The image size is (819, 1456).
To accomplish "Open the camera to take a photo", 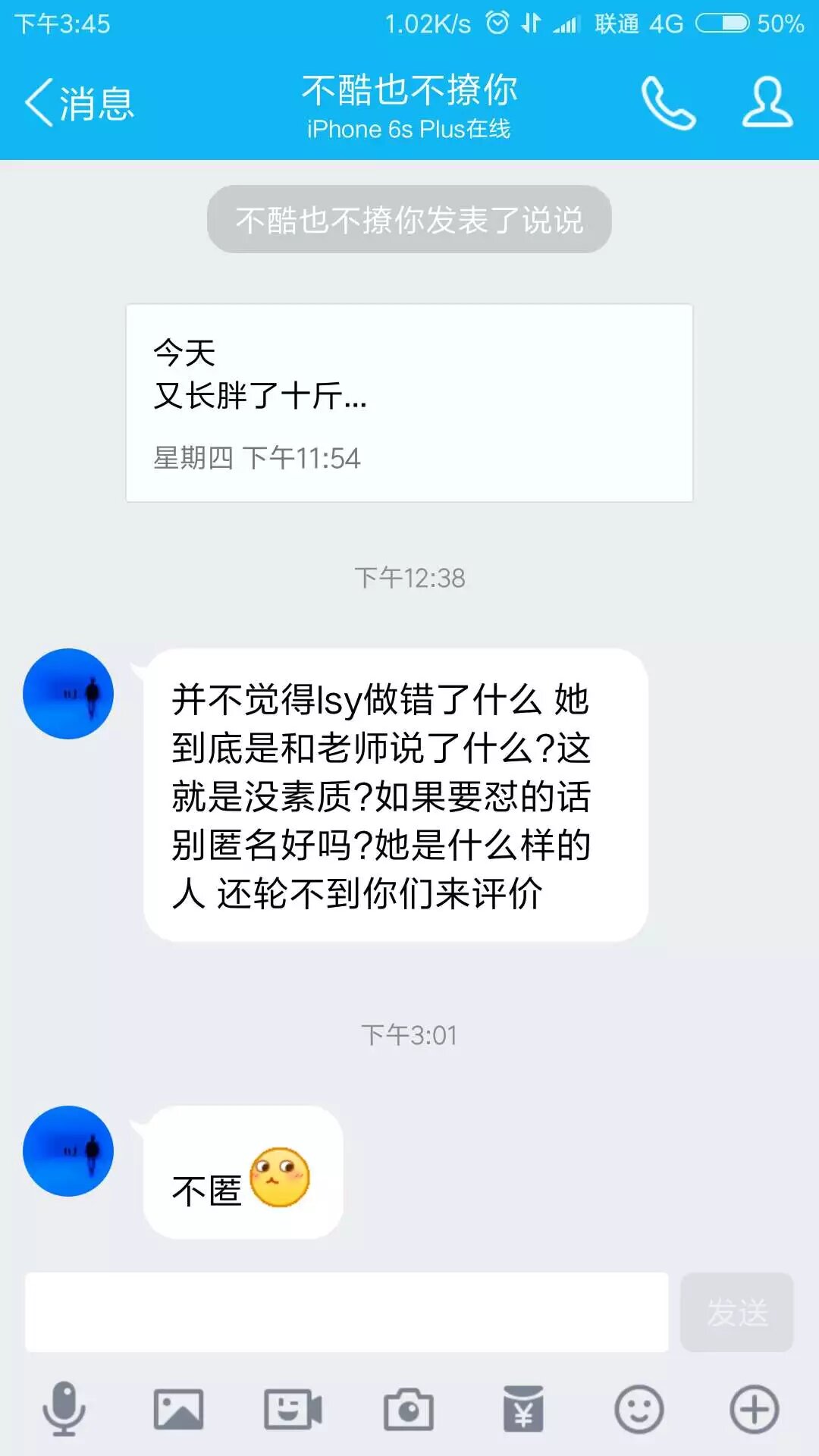I will [x=409, y=1410].
